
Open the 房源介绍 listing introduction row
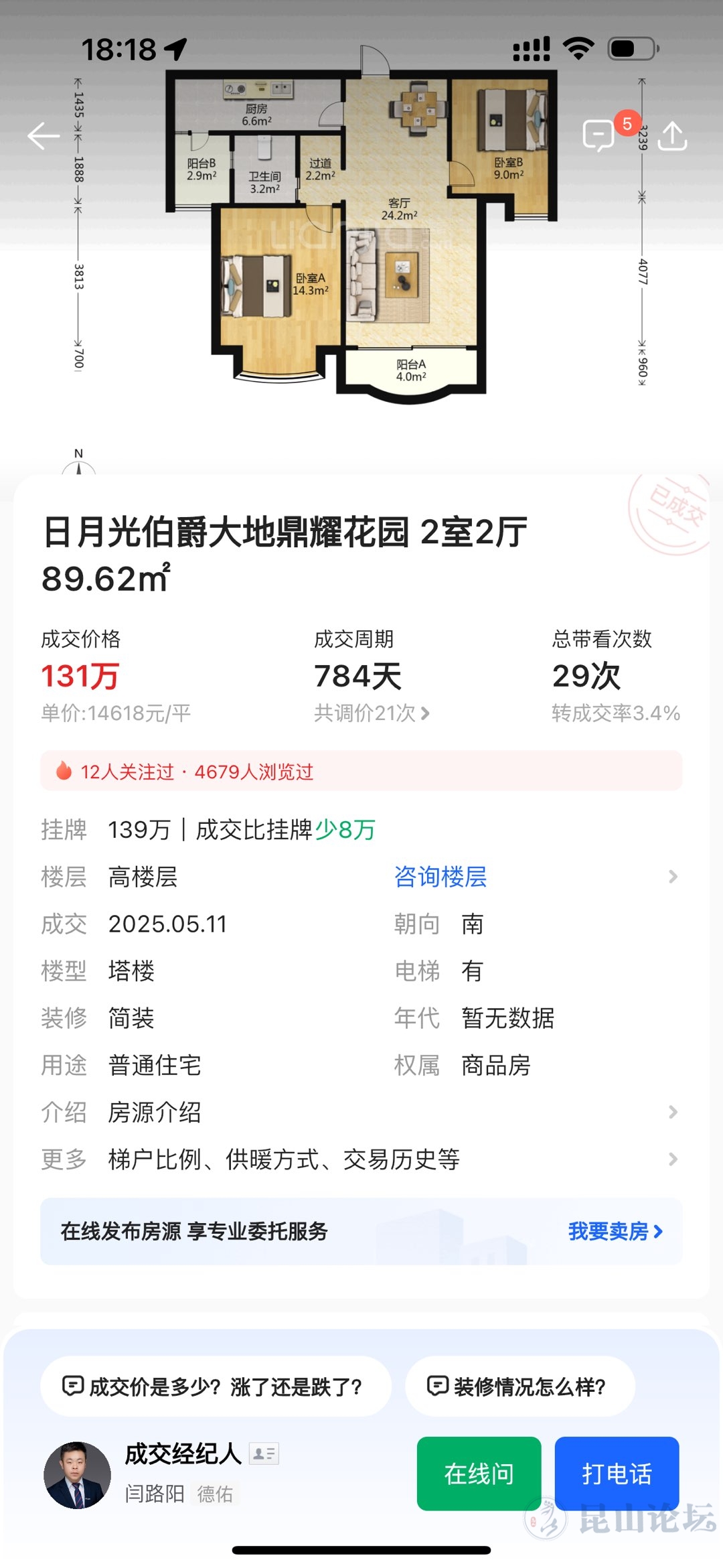(x=361, y=1113)
